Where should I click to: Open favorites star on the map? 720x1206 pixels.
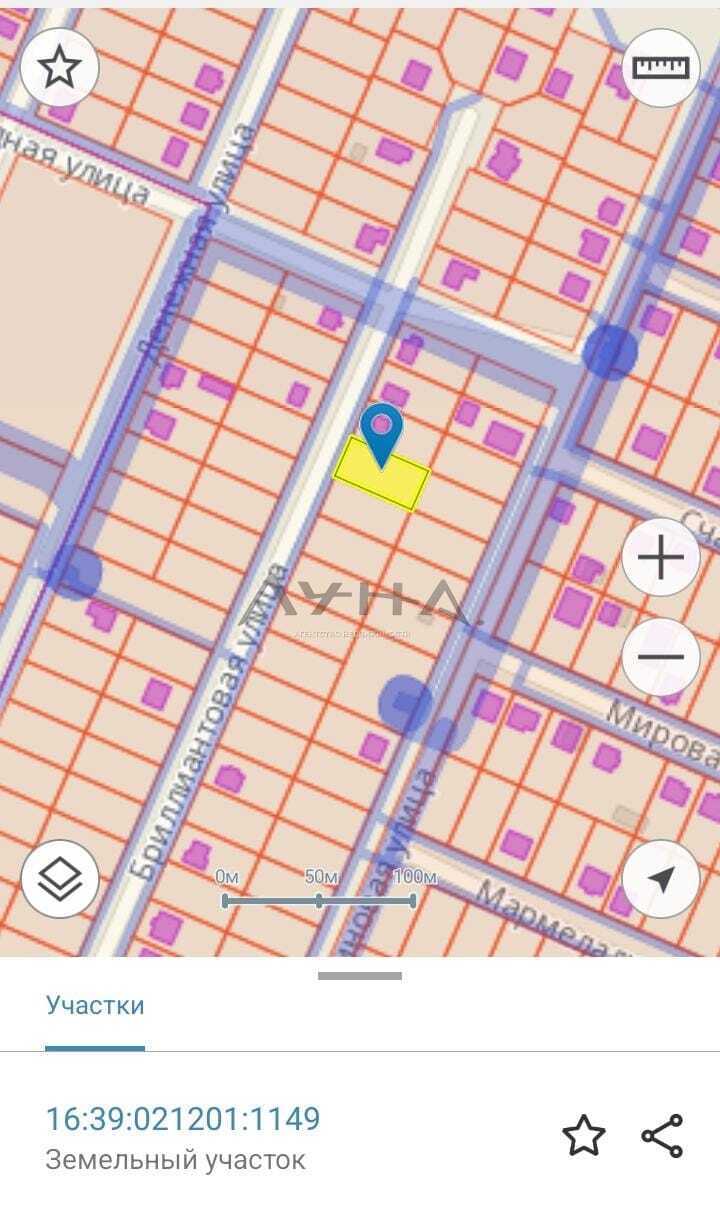[59, 67]
